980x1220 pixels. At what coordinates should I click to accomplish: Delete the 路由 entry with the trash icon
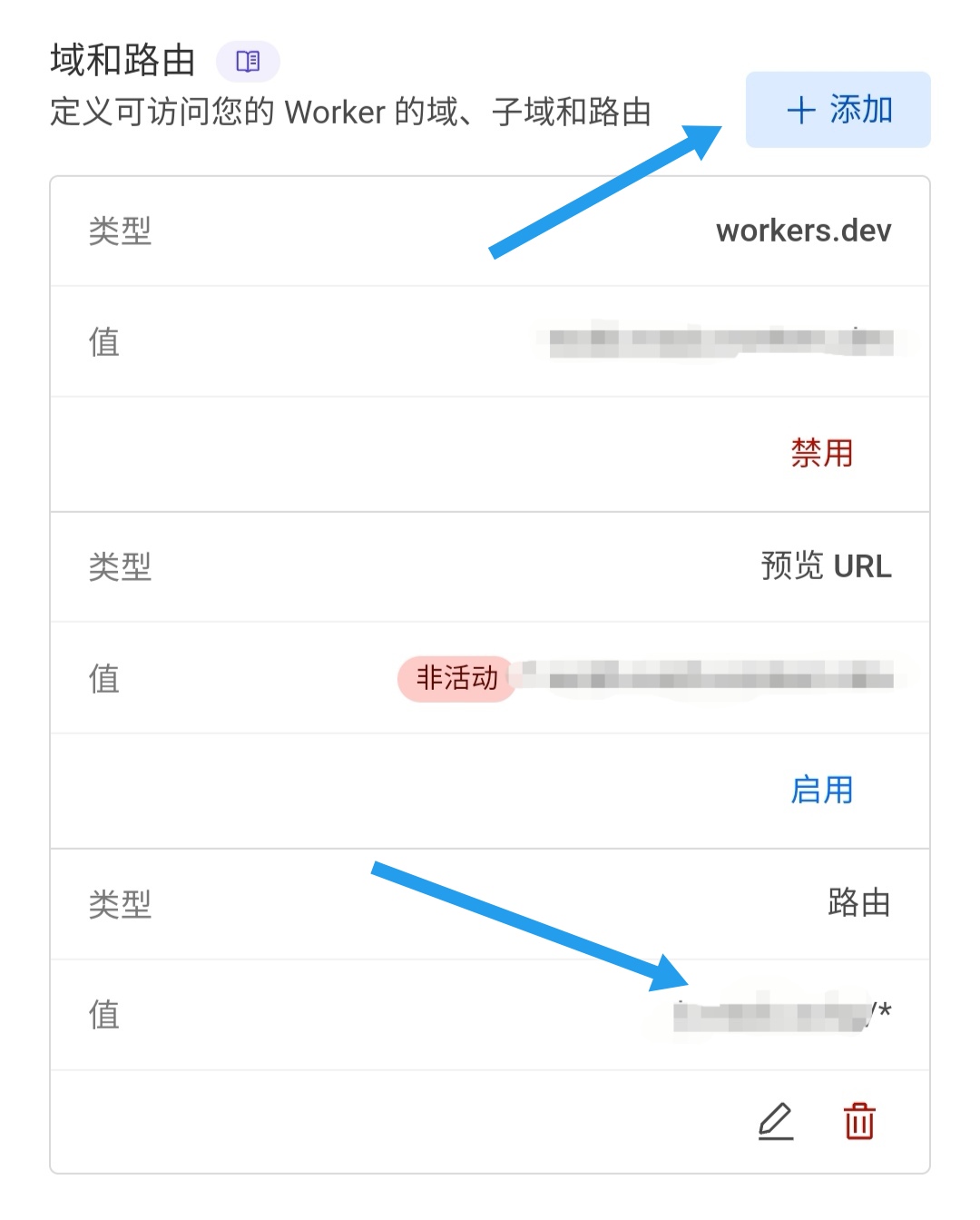pyautogui.click(x=859, y=1121)
